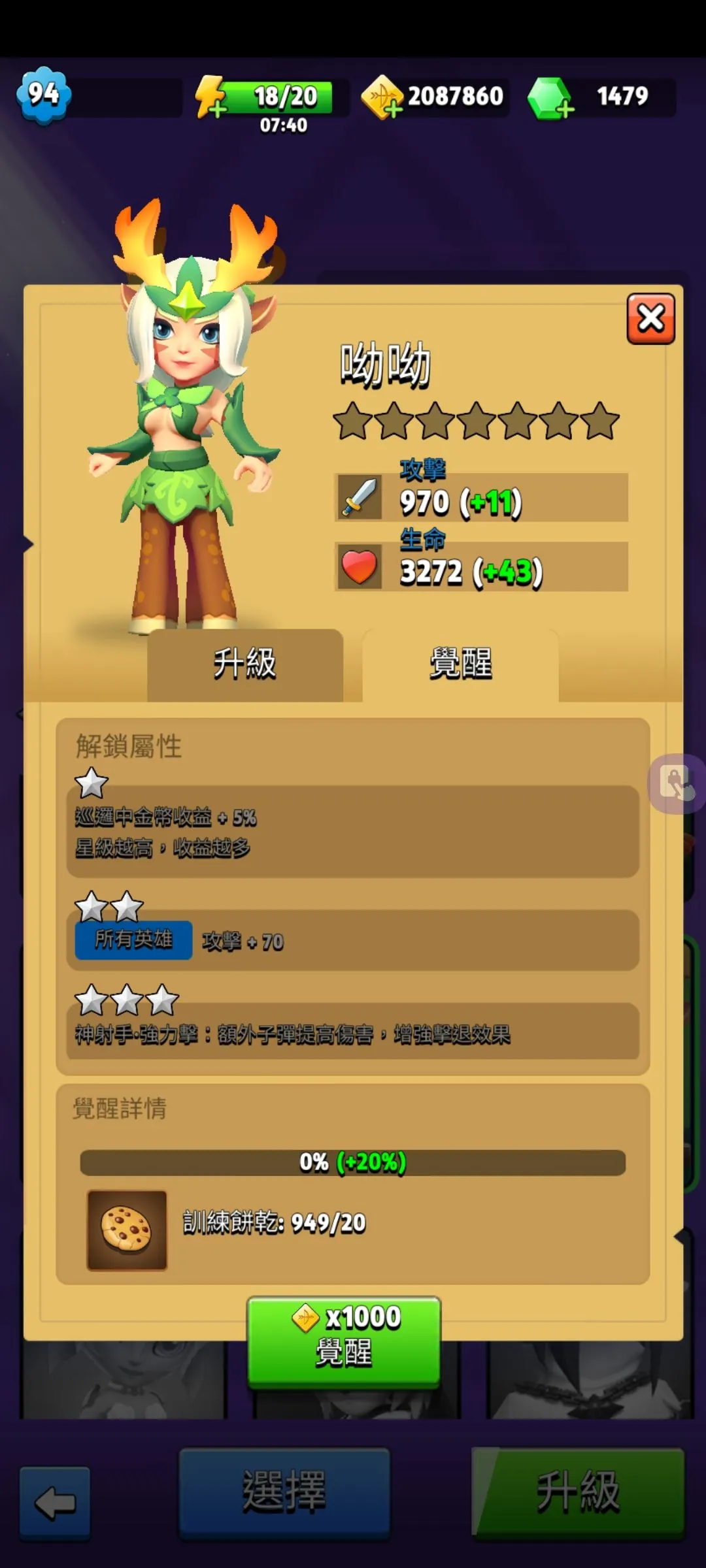Buy more gold coins

pyautogui.click(x=382, y=98)
